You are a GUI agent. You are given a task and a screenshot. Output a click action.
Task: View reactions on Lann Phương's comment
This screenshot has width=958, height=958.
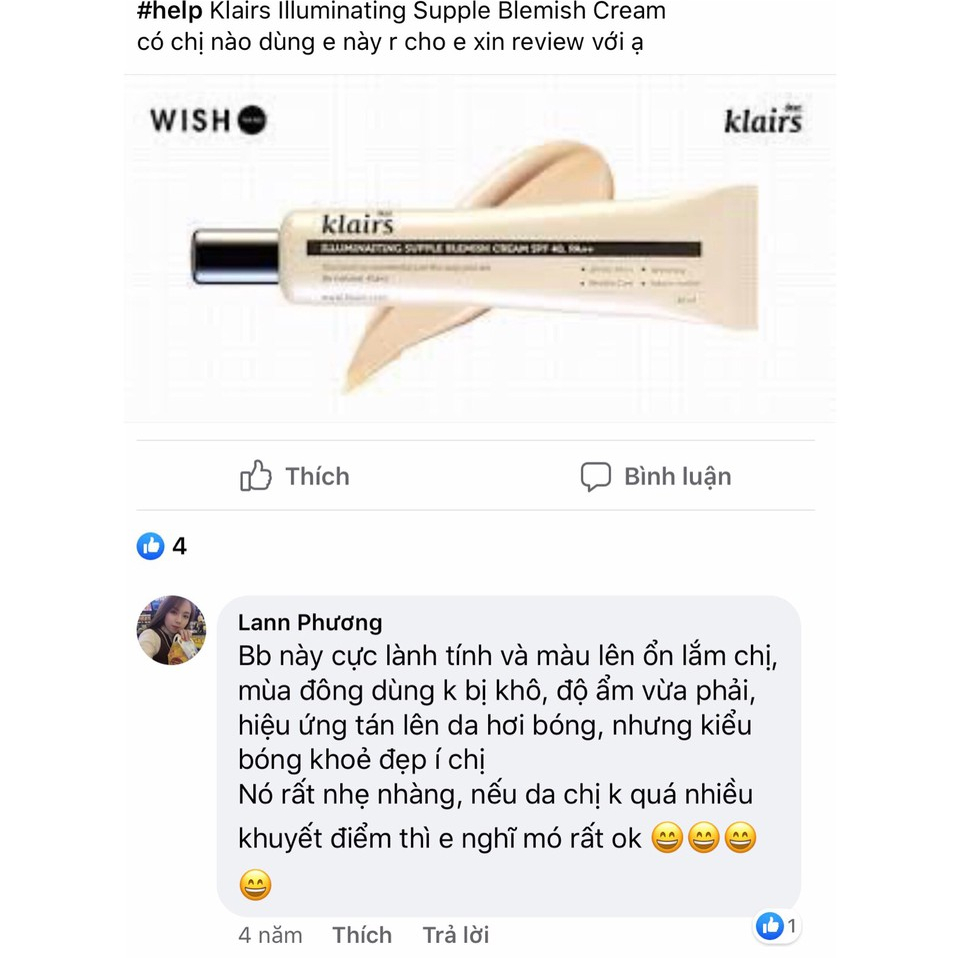click(x=777, y=926)
